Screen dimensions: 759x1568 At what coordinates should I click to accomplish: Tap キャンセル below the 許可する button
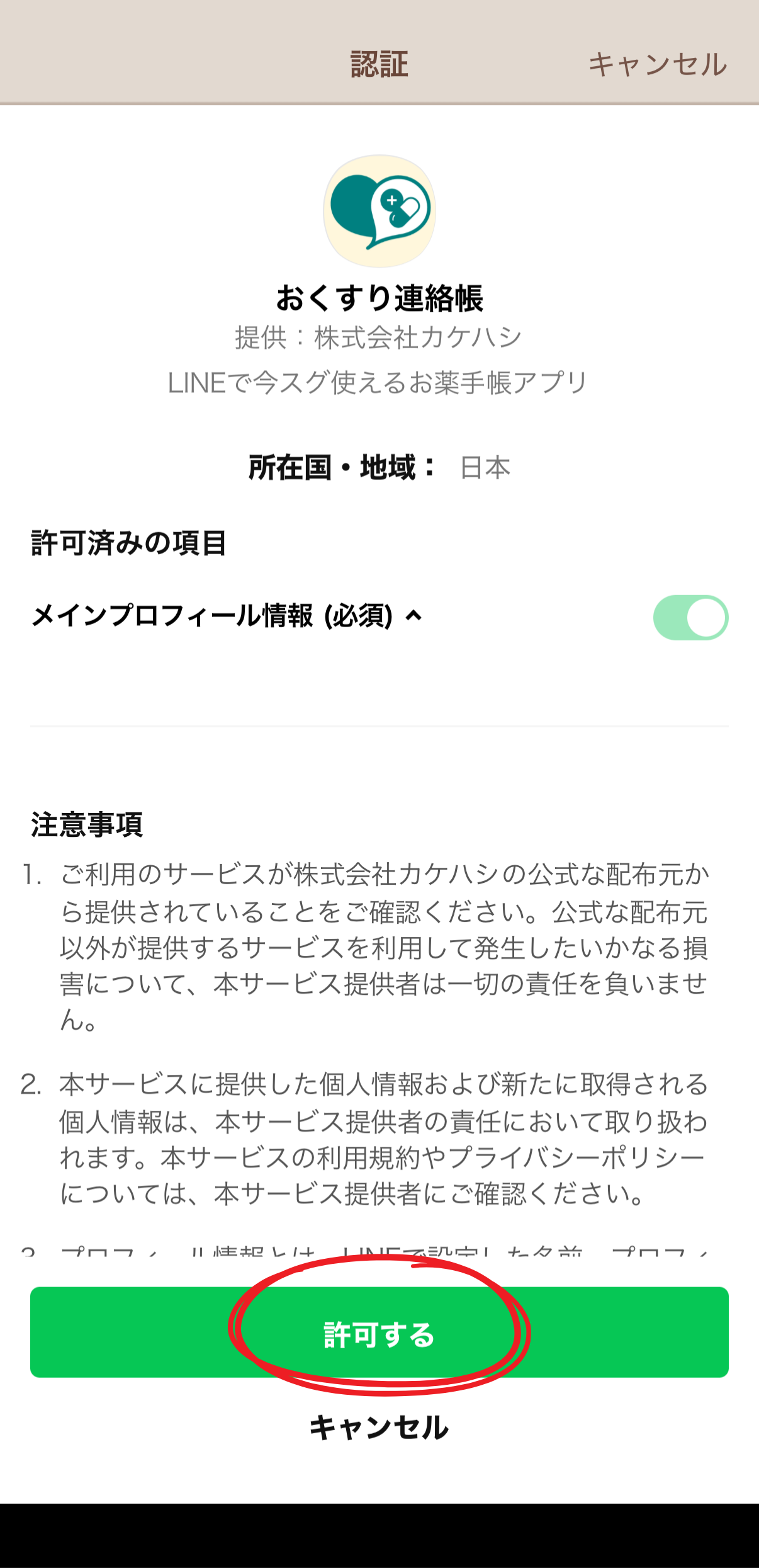(379, 1428)
